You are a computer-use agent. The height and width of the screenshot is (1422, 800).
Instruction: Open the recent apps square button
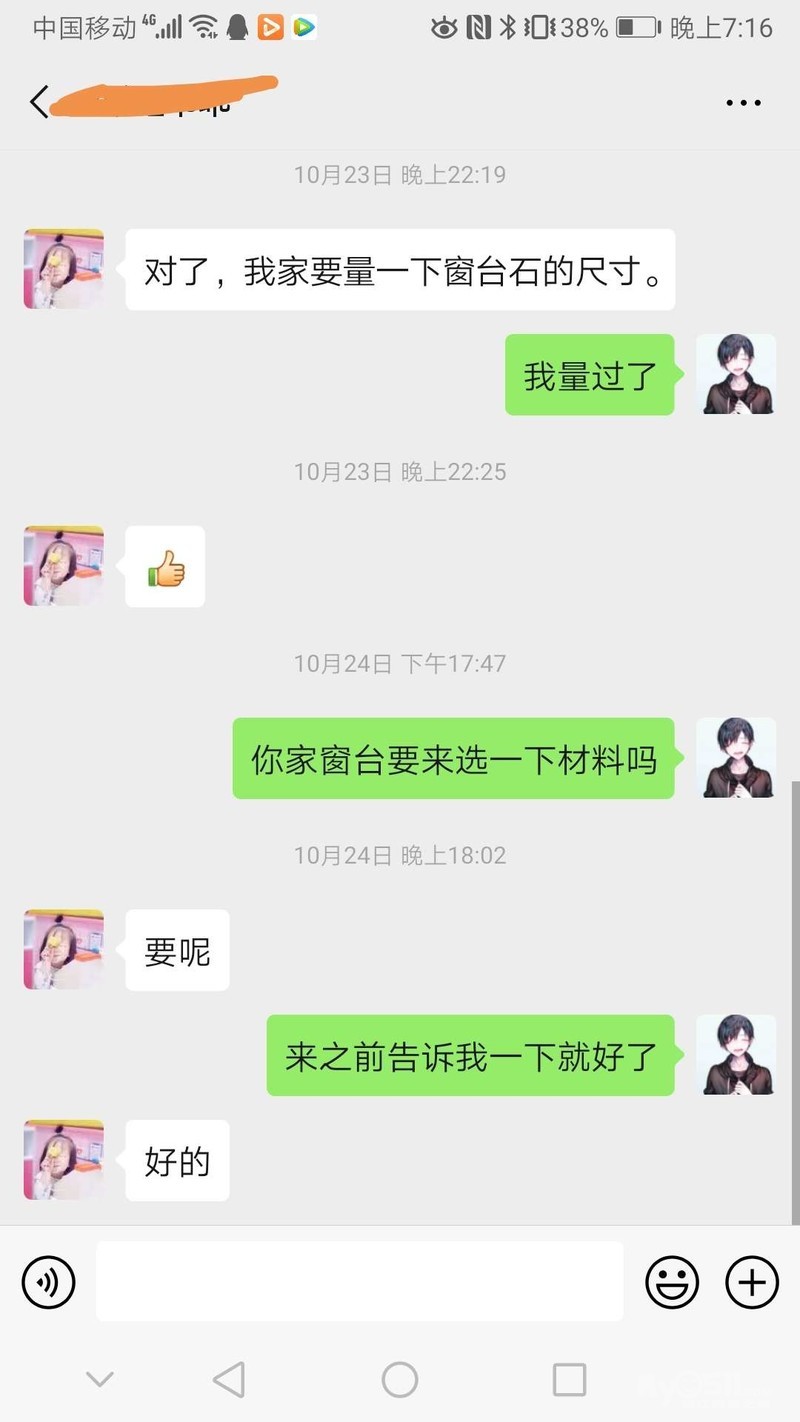[569, 1380]
